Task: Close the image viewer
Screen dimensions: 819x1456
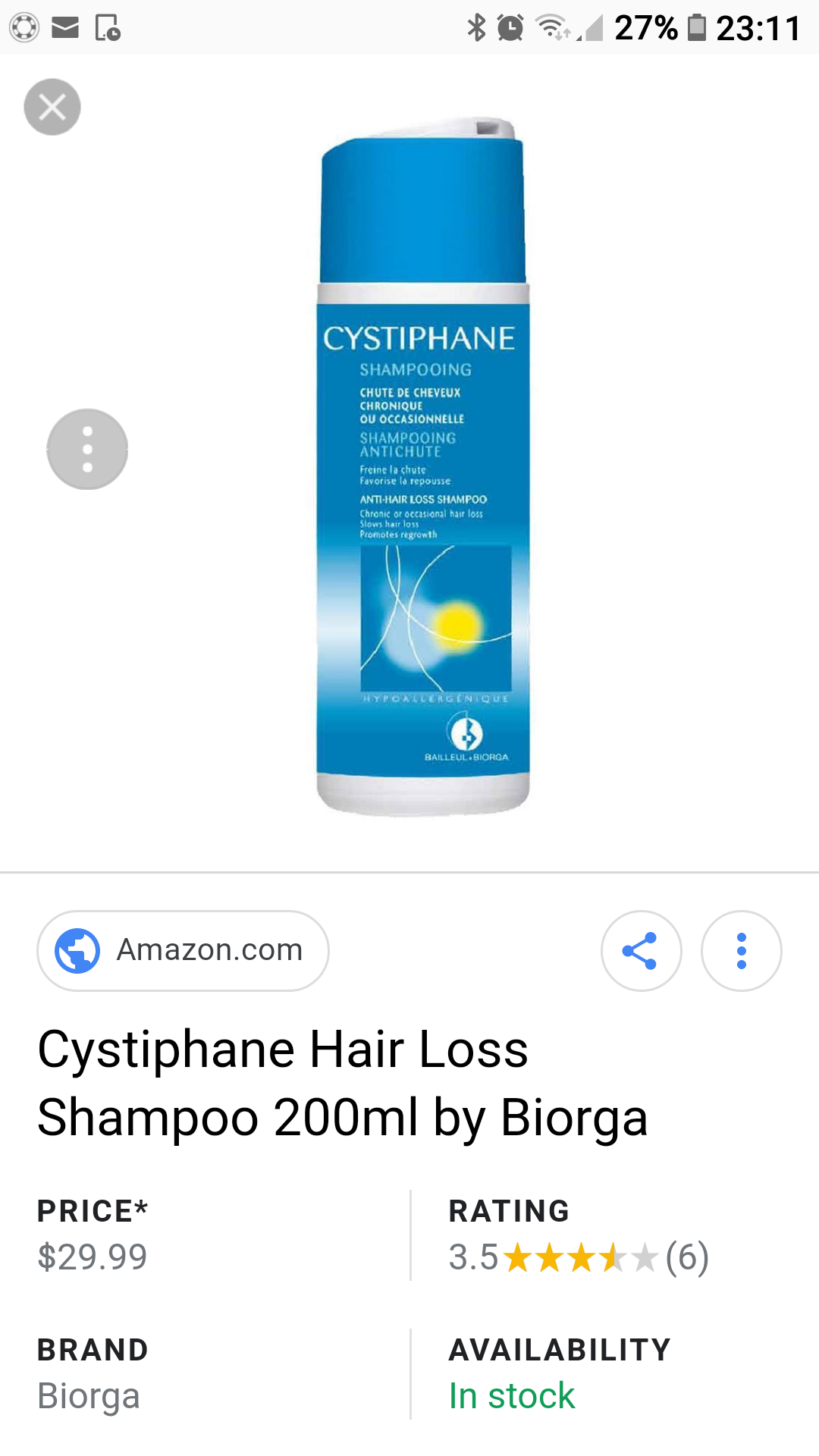Action: pos(52,107)
